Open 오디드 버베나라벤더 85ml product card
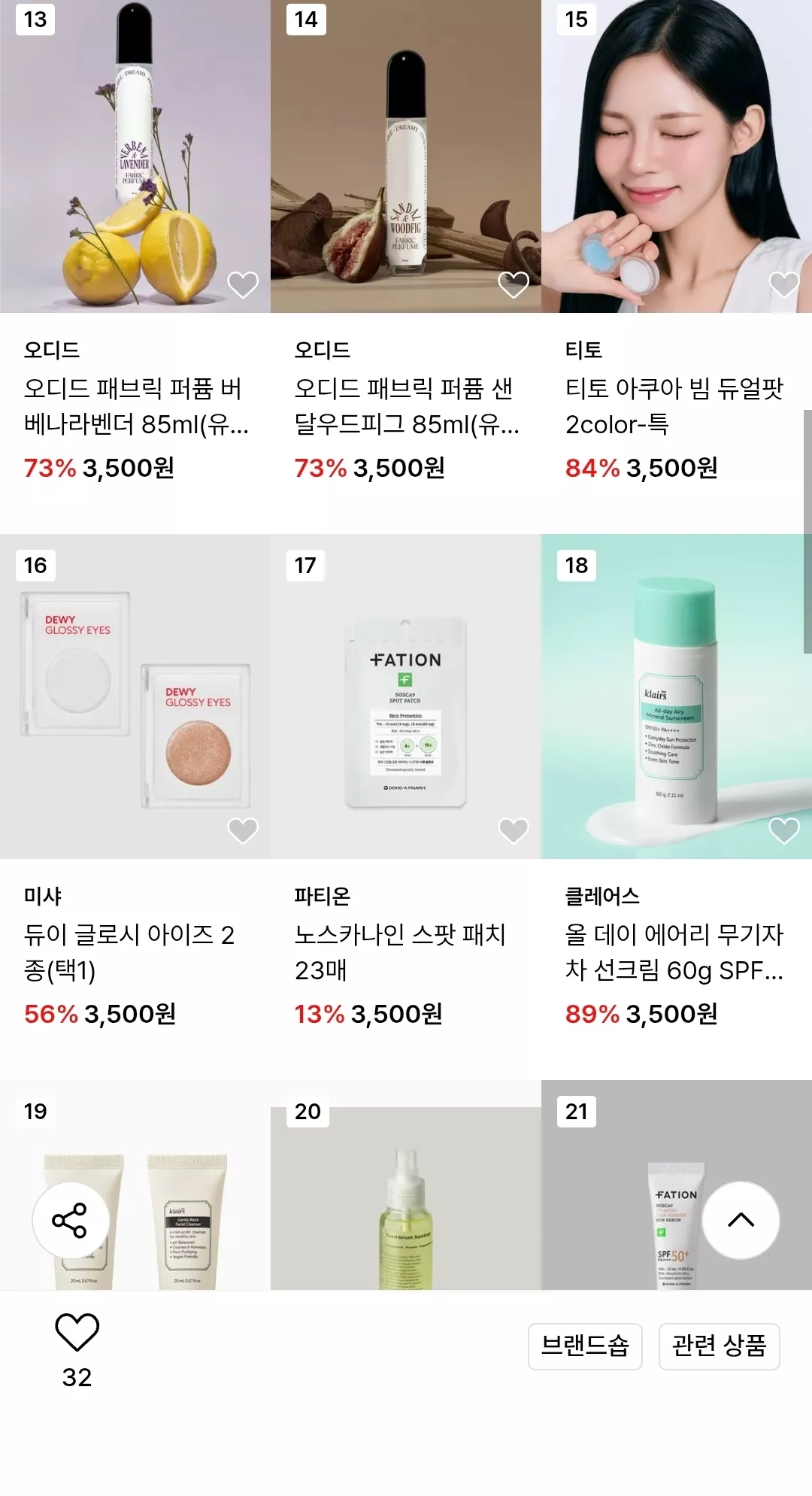The width and height of the screenshot is (812, 1496). click(135, 406)
